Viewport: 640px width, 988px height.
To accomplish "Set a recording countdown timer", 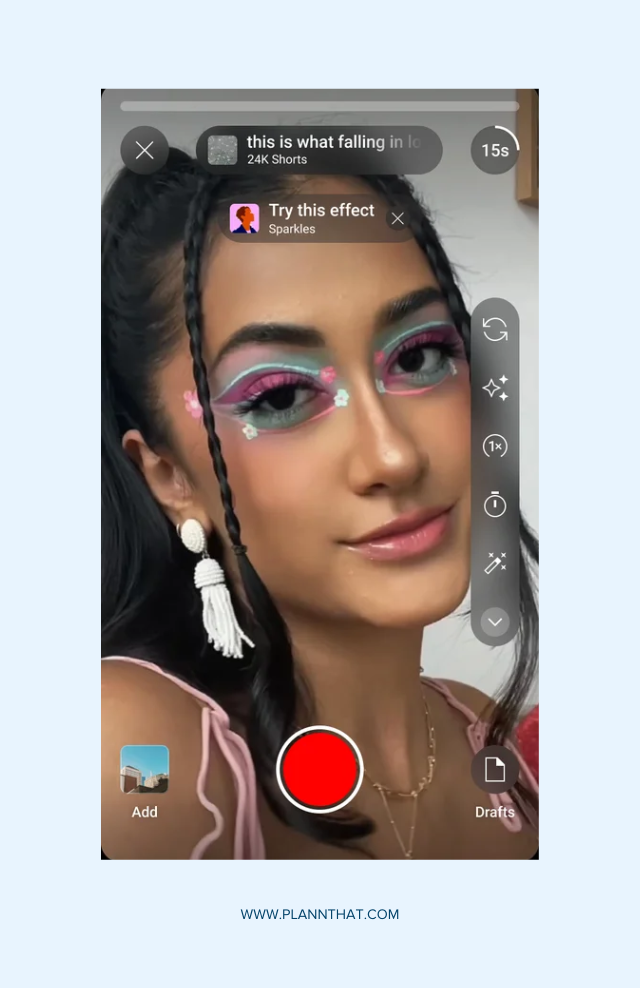I will 495,504.
